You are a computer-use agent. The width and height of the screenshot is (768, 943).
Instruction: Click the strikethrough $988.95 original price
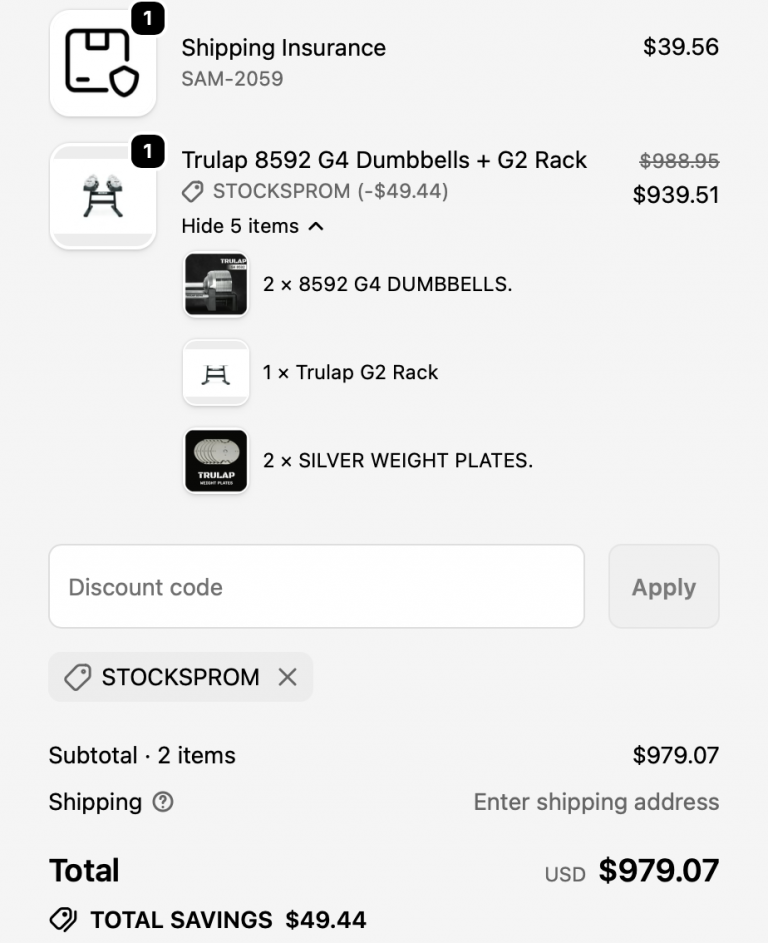tap(682, 160)
